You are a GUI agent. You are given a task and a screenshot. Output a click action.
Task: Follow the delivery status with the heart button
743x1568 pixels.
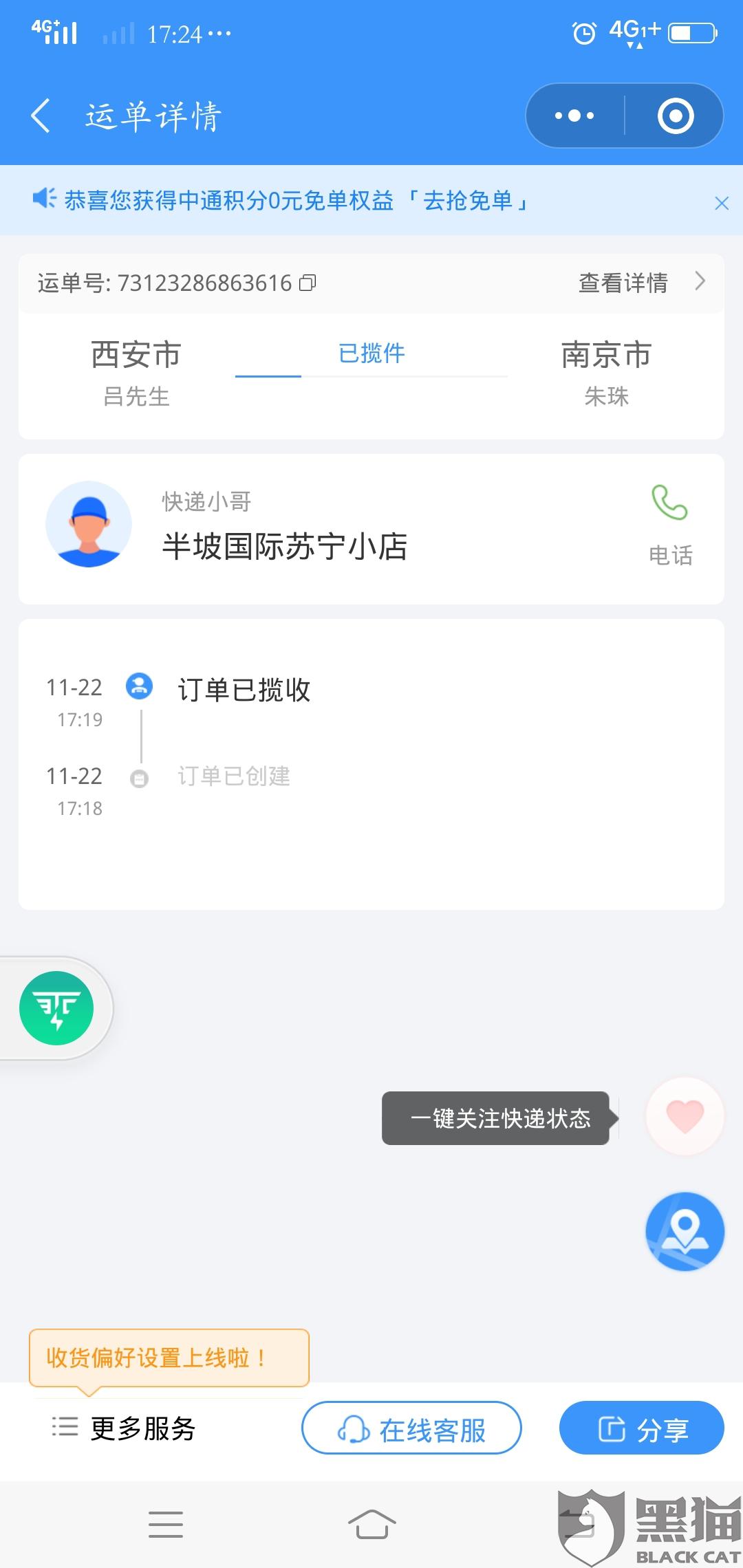(x=685, y=1116)
